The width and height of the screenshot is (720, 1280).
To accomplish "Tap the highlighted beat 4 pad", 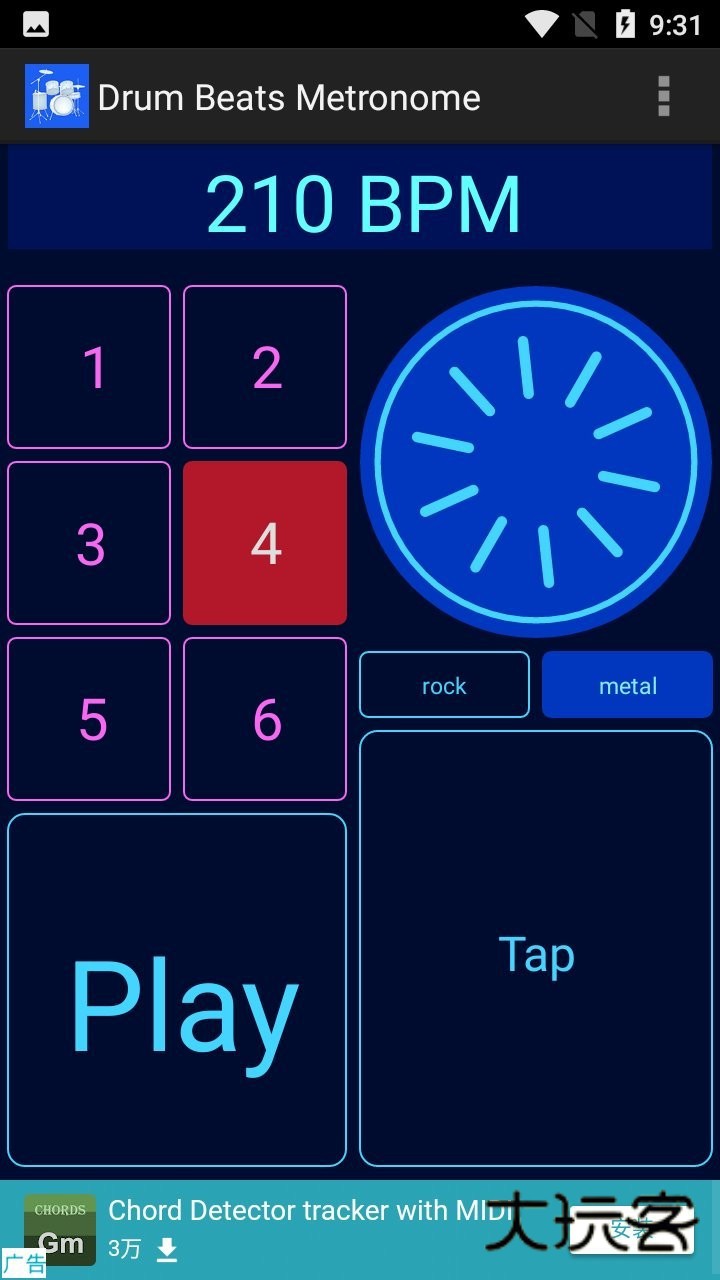I will 265,543.
